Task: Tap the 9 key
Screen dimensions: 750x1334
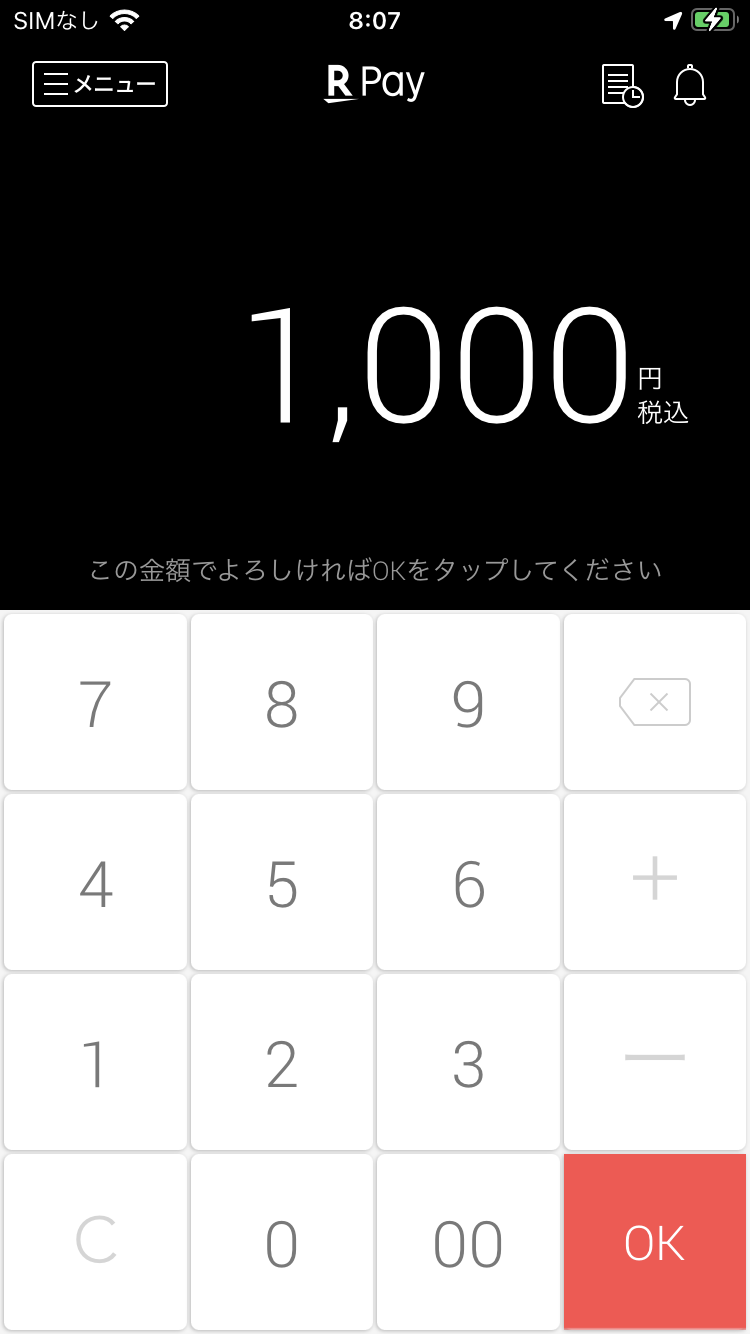Action: coord(468,703)
